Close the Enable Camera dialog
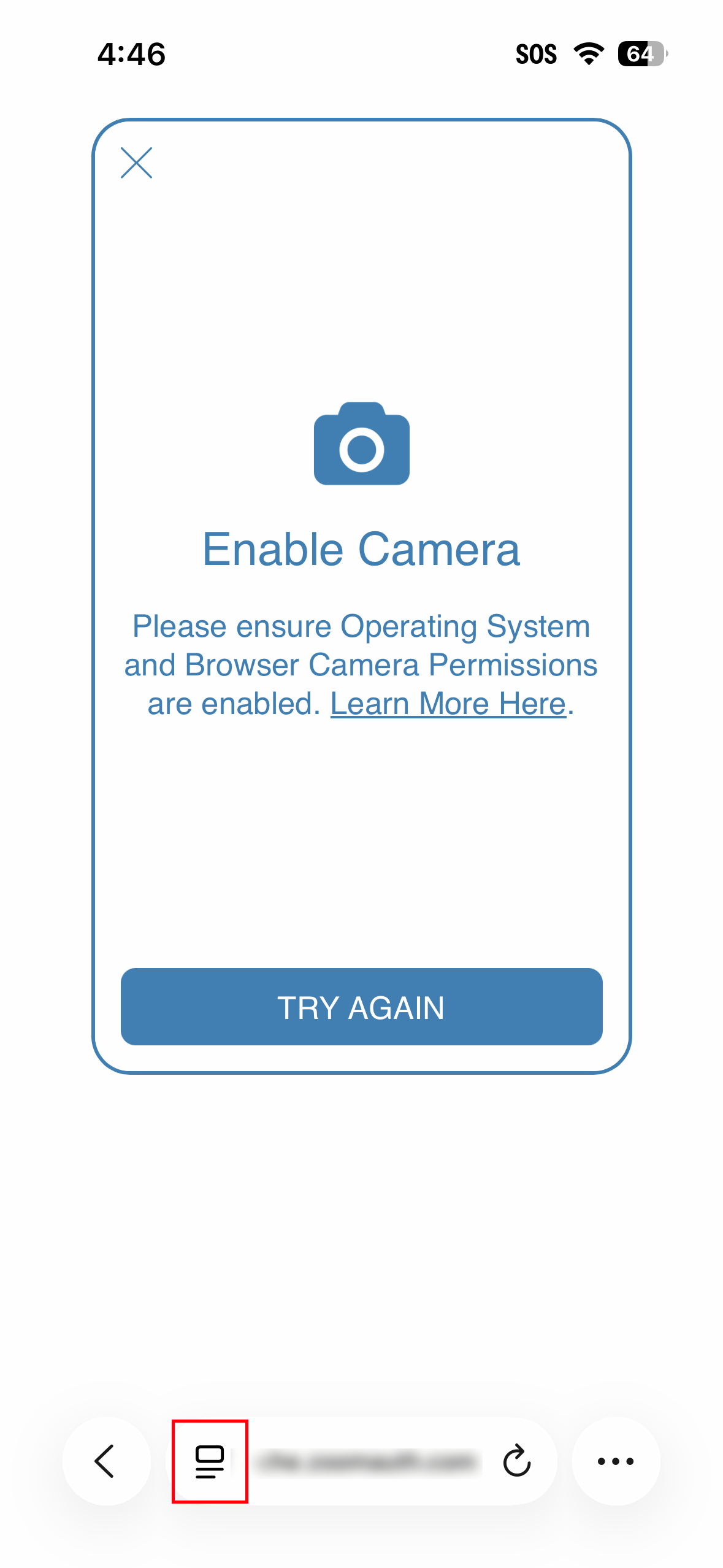Viewport: 723px width, 1568px height. (136, 163)
